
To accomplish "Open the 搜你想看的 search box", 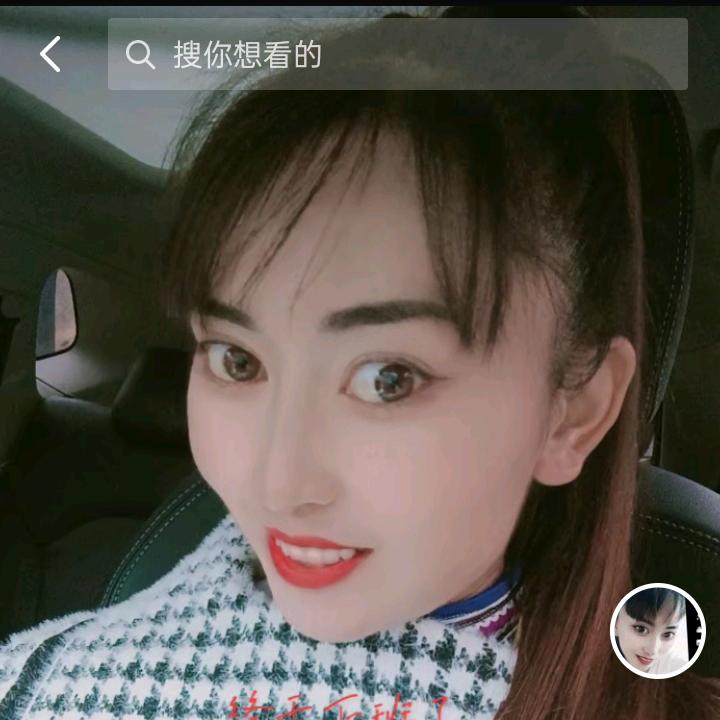I will point(397,54).
